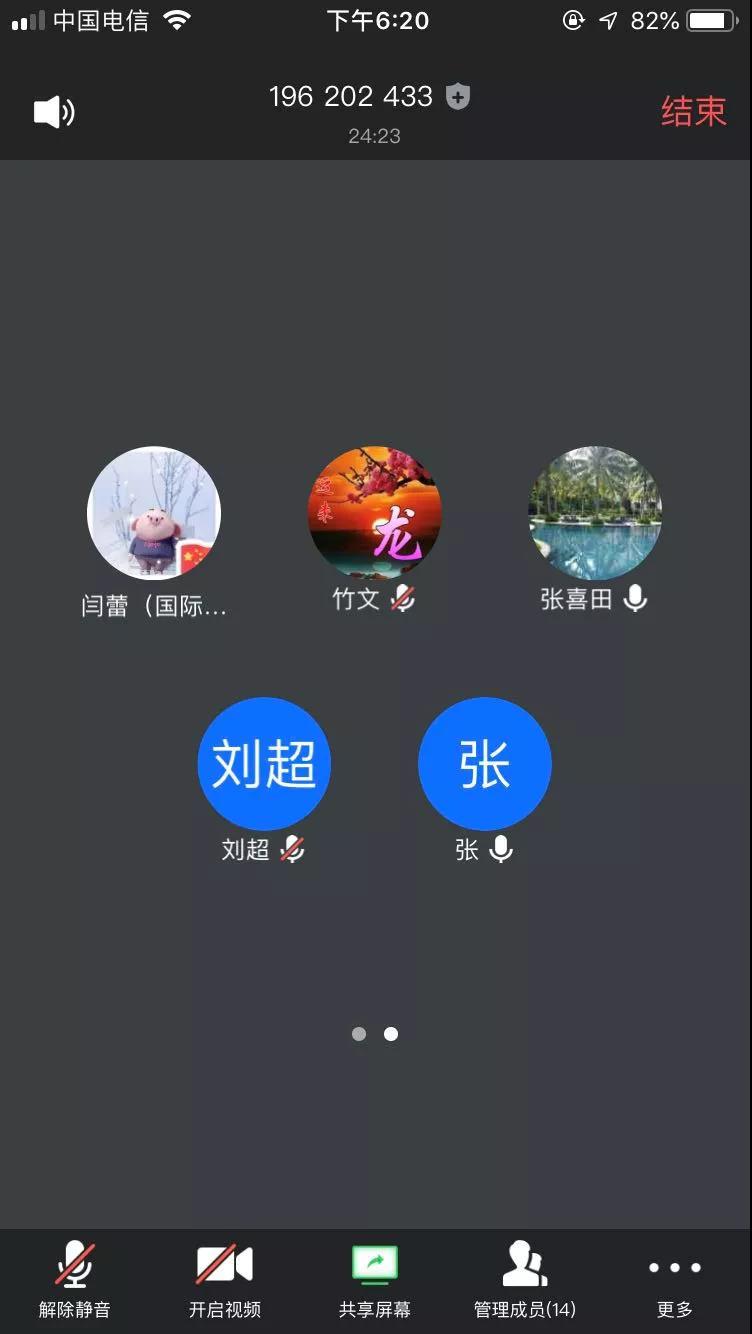This screenshot has width=752, height=1334.
Task: Select participant 竹文 avatar
Action: (374, 513)
